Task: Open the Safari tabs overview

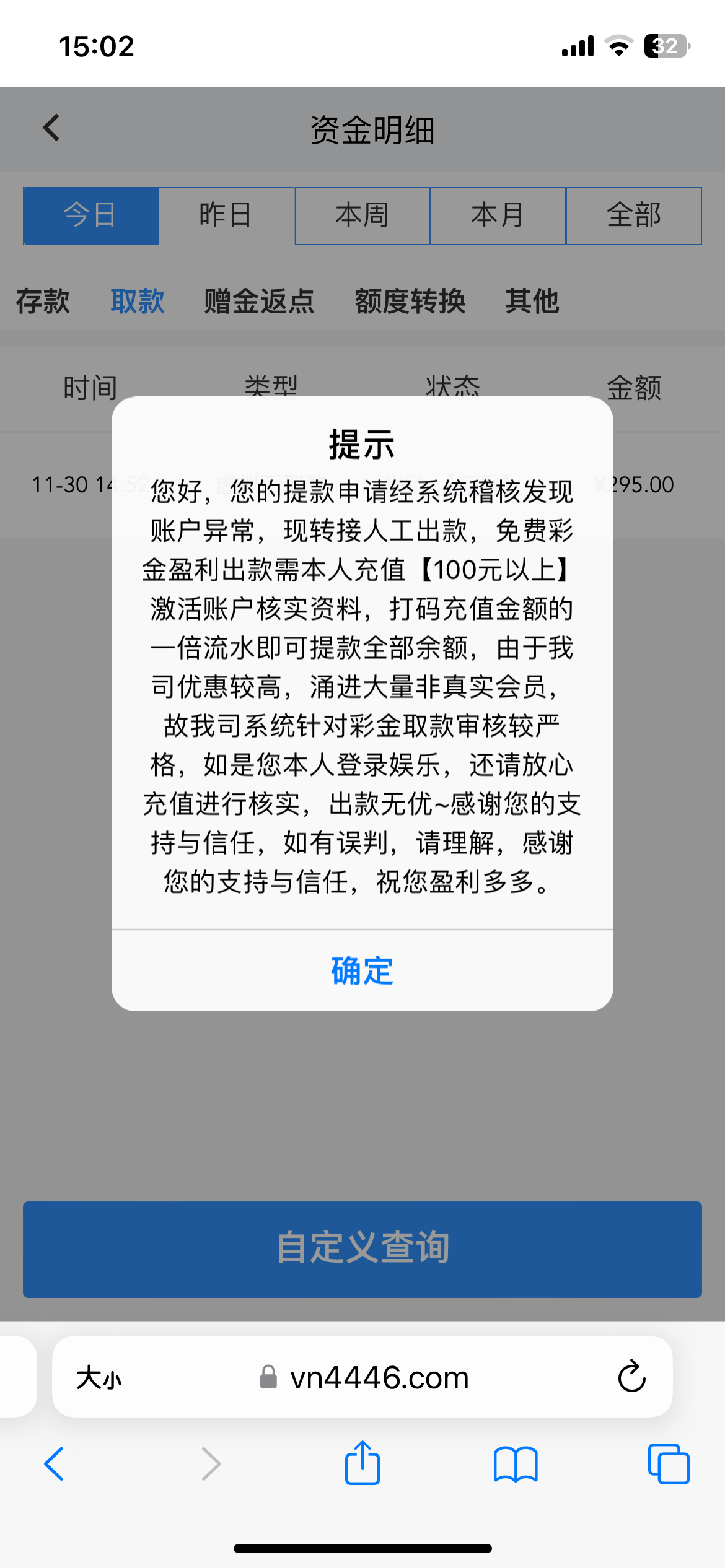Action: 668,1464
